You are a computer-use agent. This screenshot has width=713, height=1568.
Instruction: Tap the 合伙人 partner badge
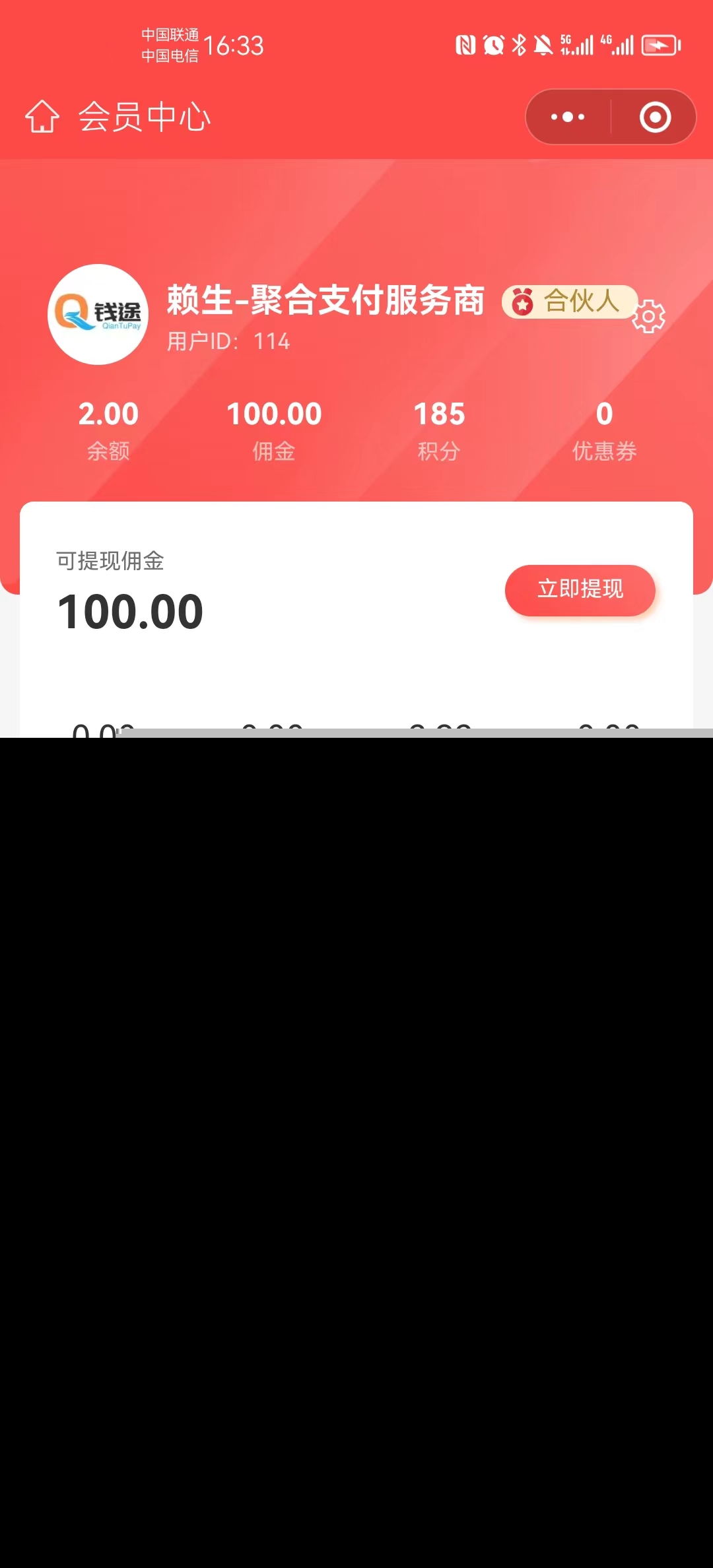(x=569, y=302)
